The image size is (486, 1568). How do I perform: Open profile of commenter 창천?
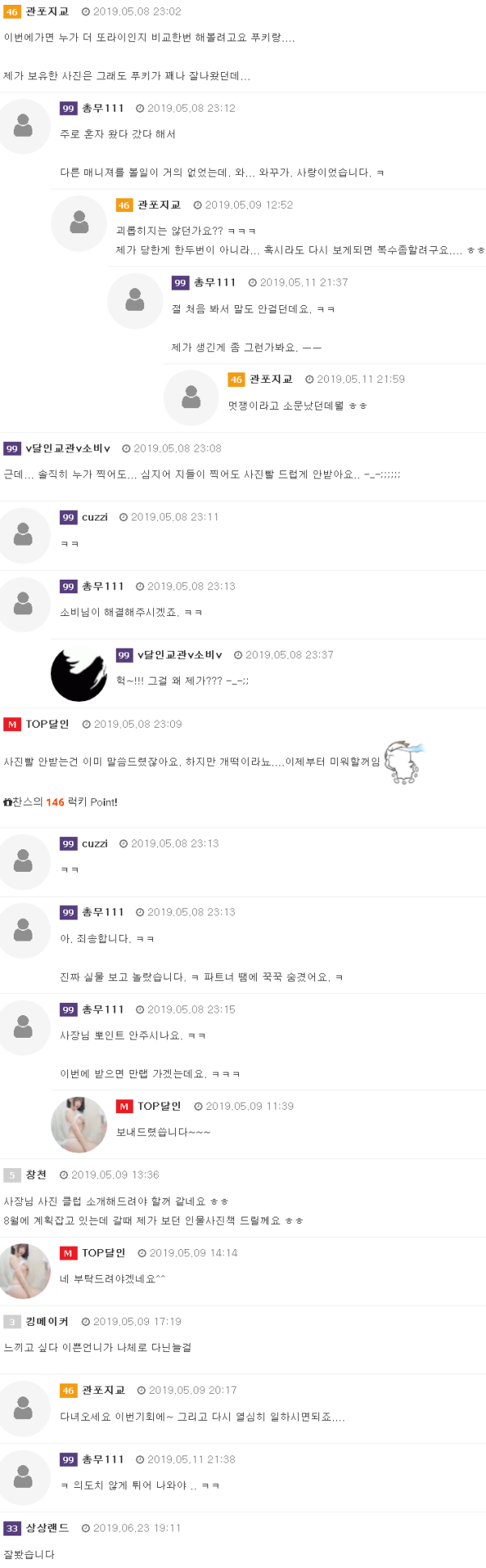pos(36,1175)
